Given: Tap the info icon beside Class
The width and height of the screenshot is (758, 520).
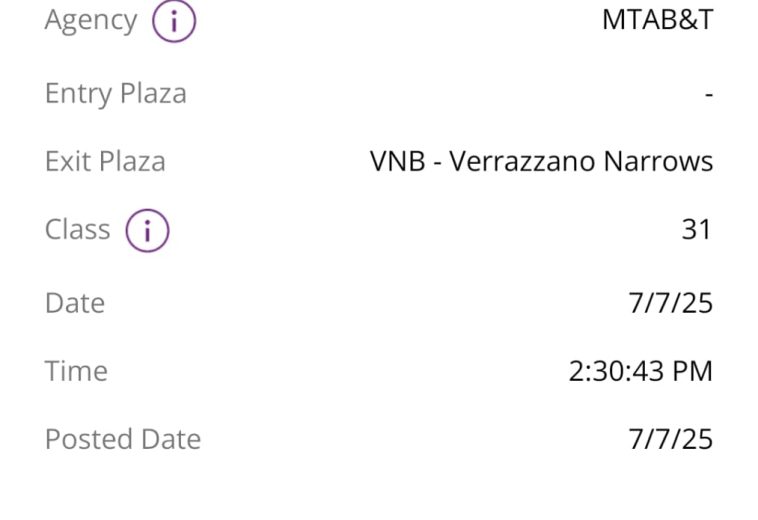Looking at the screenshot, I should (147, 231).
